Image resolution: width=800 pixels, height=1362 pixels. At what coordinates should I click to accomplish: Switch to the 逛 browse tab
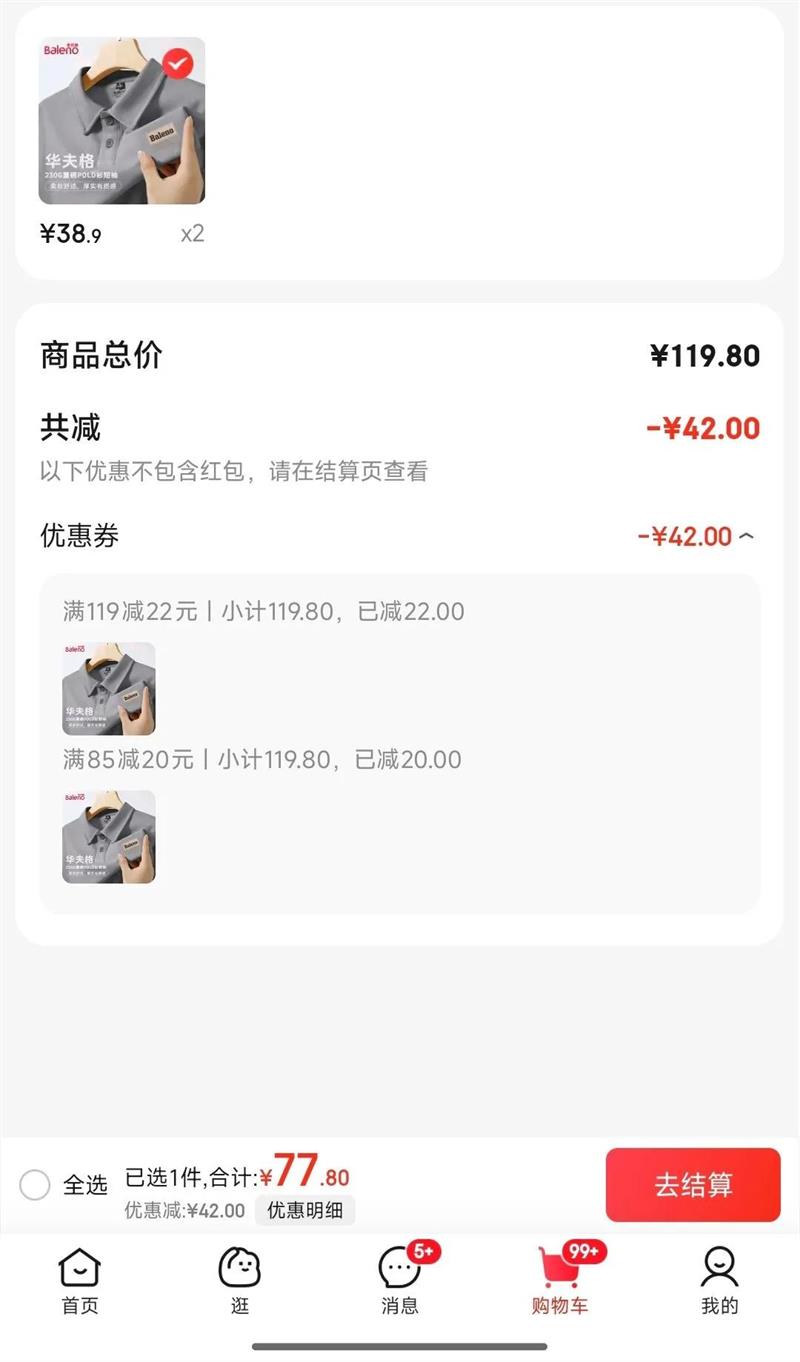(240, 1281)
